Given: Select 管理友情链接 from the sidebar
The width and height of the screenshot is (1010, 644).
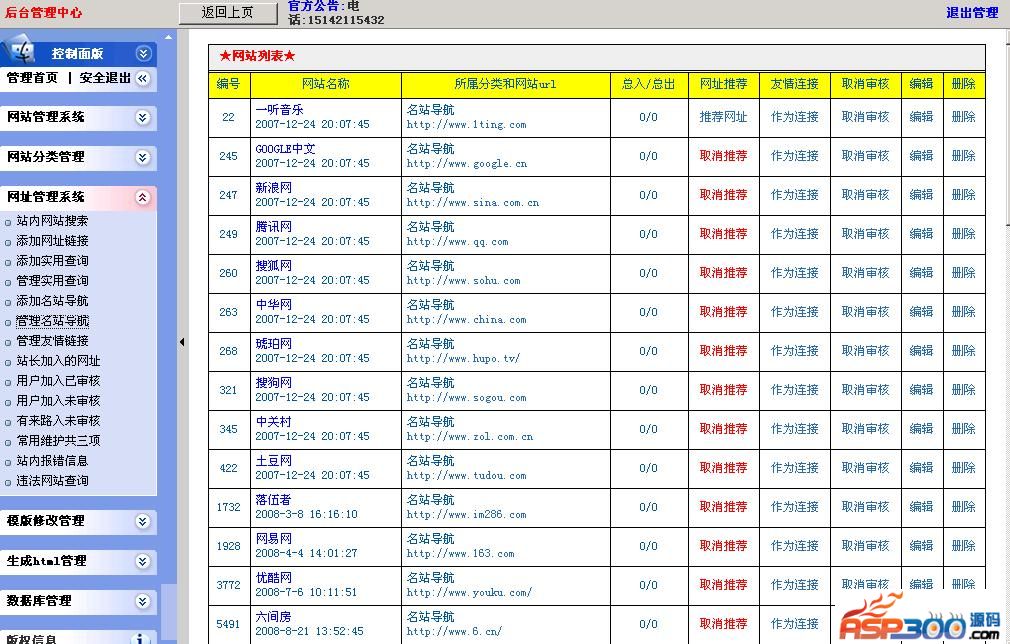Looking at the screenshot, I should pyautogui.click(x=52, y=341).
